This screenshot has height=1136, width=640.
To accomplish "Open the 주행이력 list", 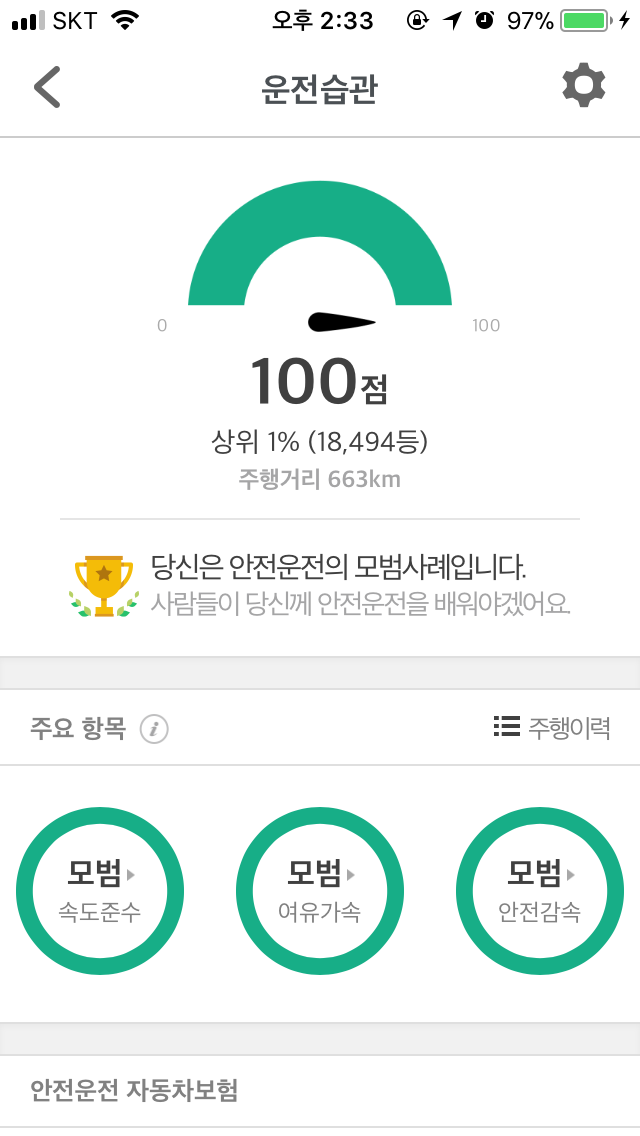I will (x=552, y=728).
